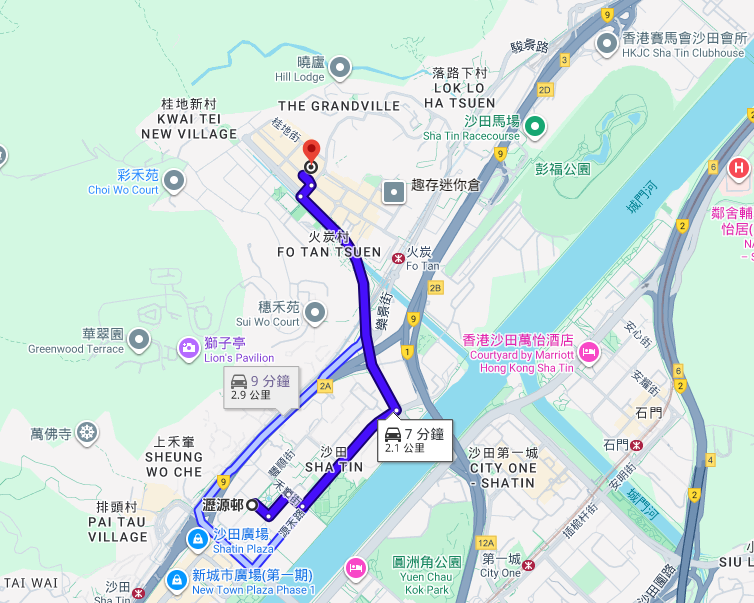Open the Hill Lodge map marker

[x=340, y=68]
